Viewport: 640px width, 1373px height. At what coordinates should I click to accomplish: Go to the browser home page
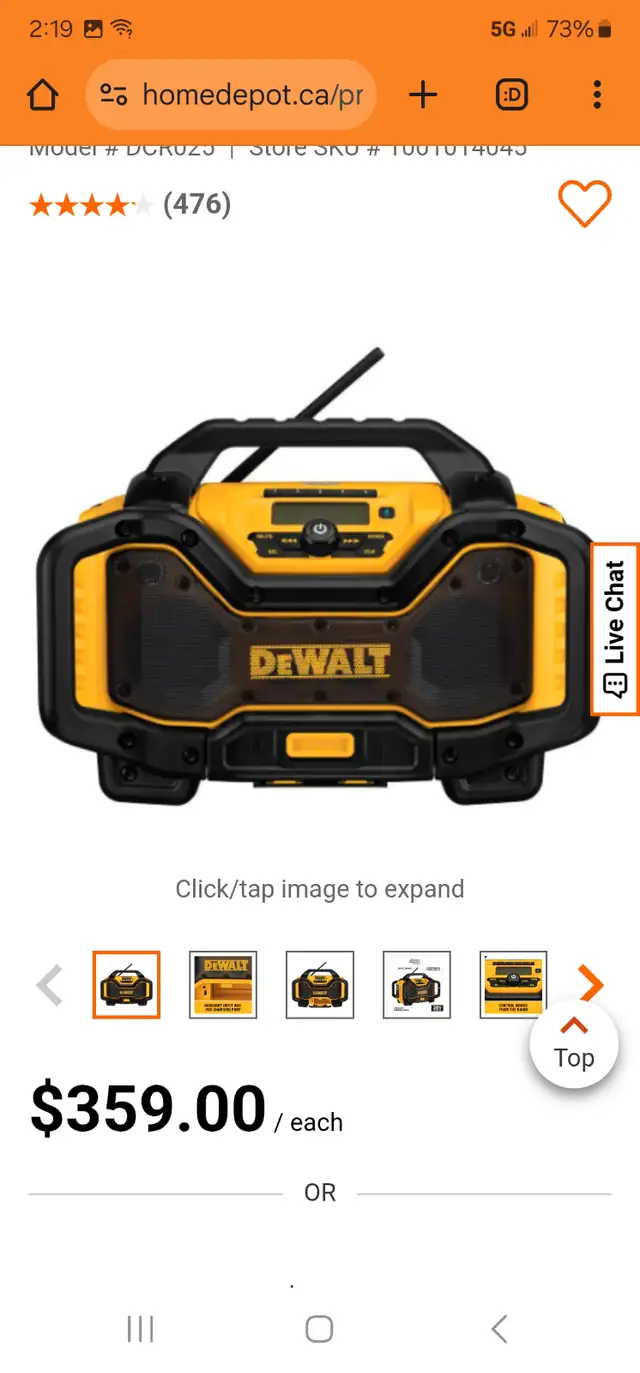pos(42,95)
